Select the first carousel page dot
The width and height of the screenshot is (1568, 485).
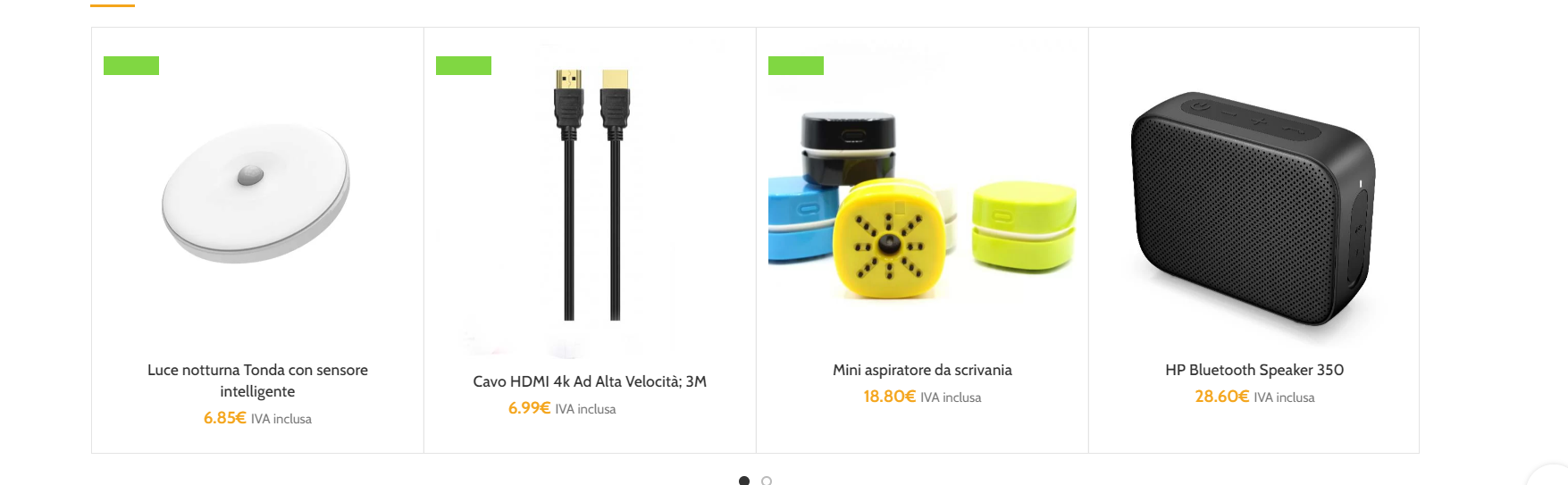click(x=744, y=481)
